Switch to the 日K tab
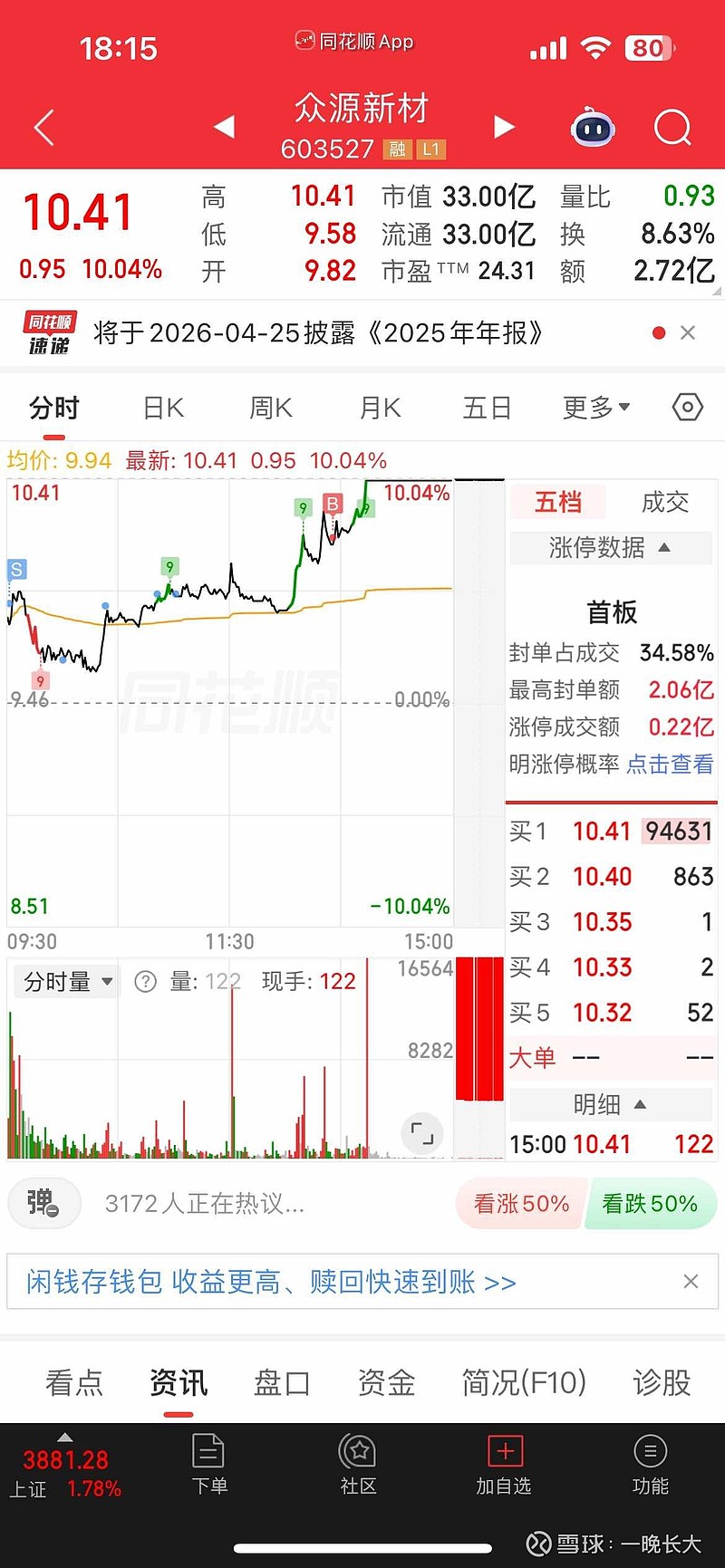 point(161,408)
